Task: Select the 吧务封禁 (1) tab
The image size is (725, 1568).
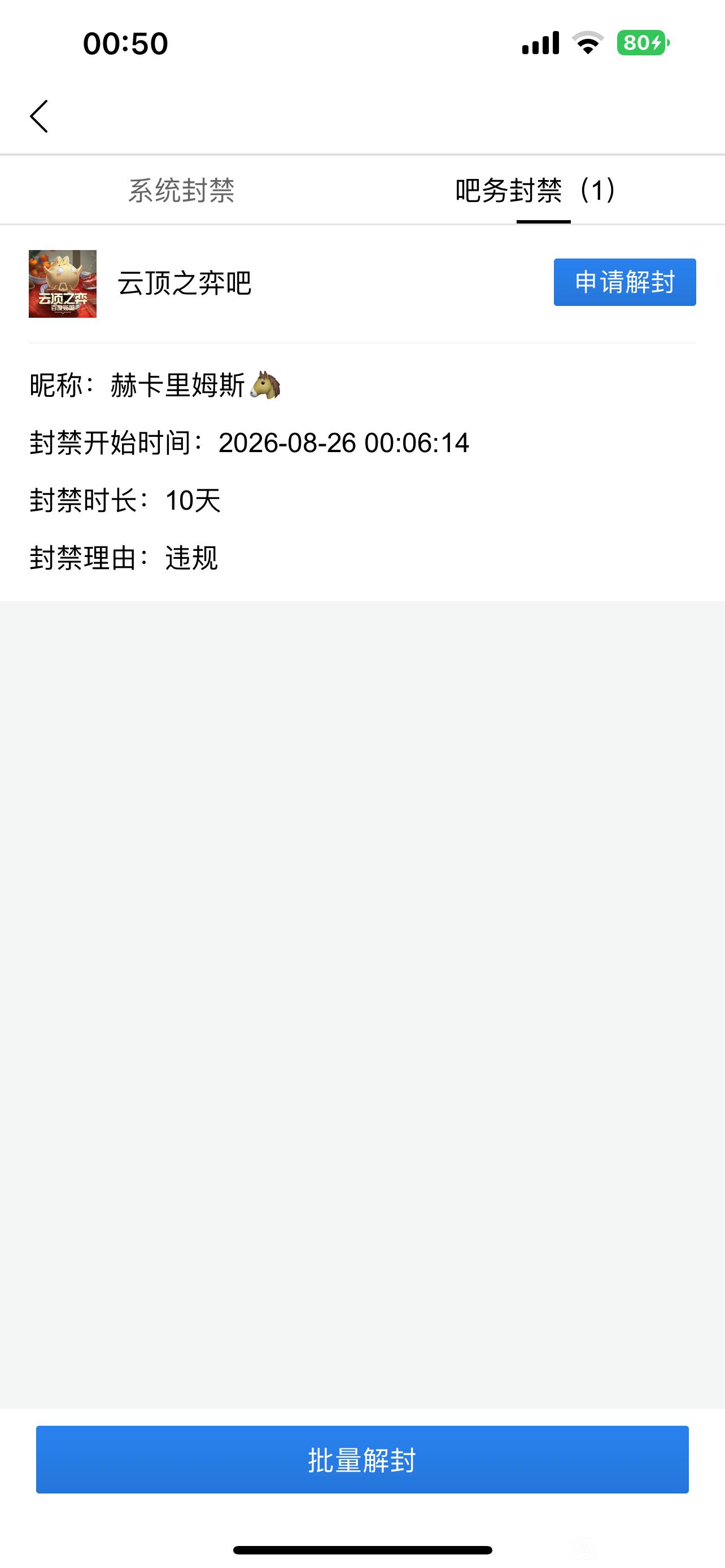Action: [536, 191]
